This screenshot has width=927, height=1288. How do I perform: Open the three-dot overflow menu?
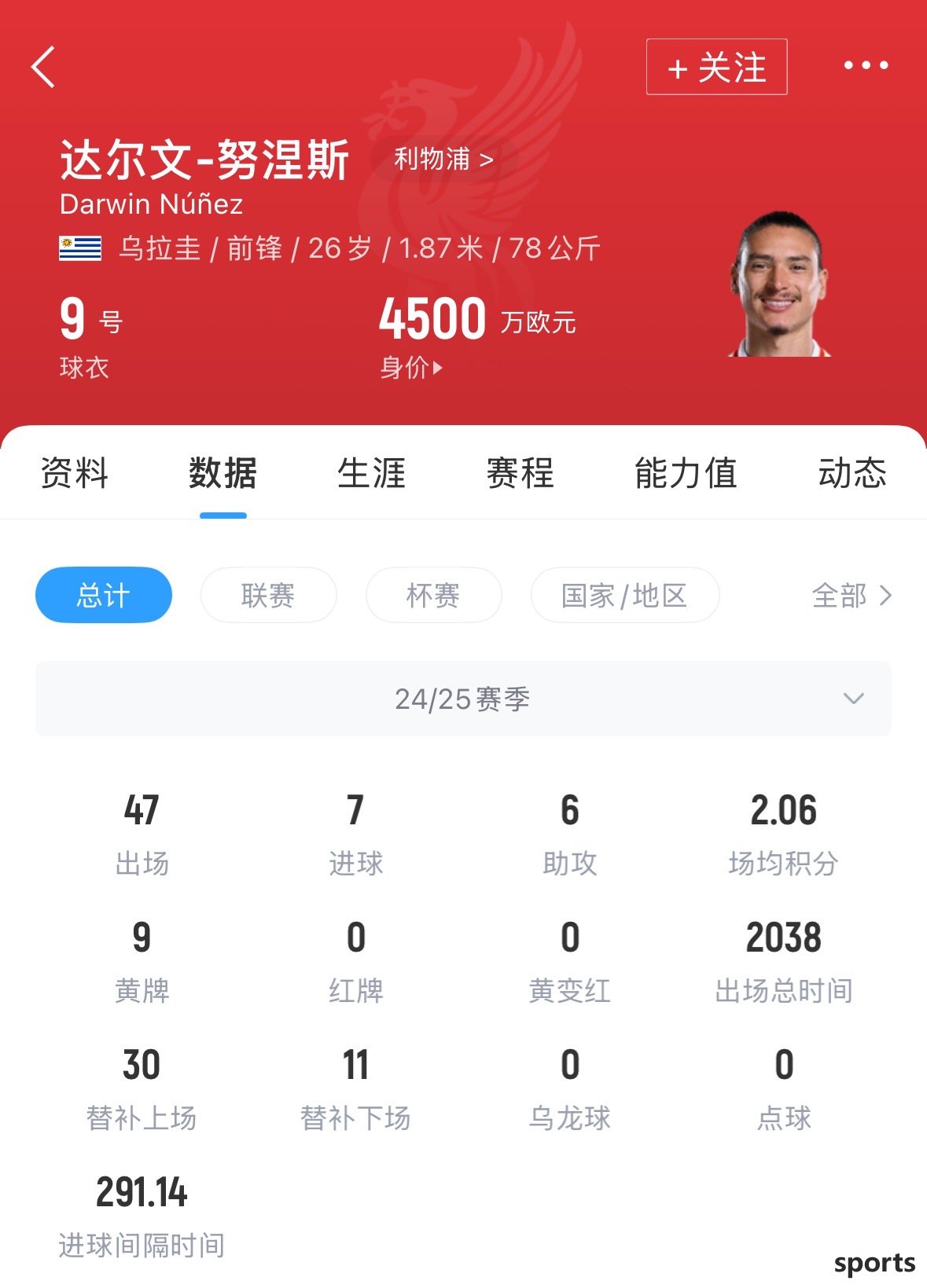[866, 66]
